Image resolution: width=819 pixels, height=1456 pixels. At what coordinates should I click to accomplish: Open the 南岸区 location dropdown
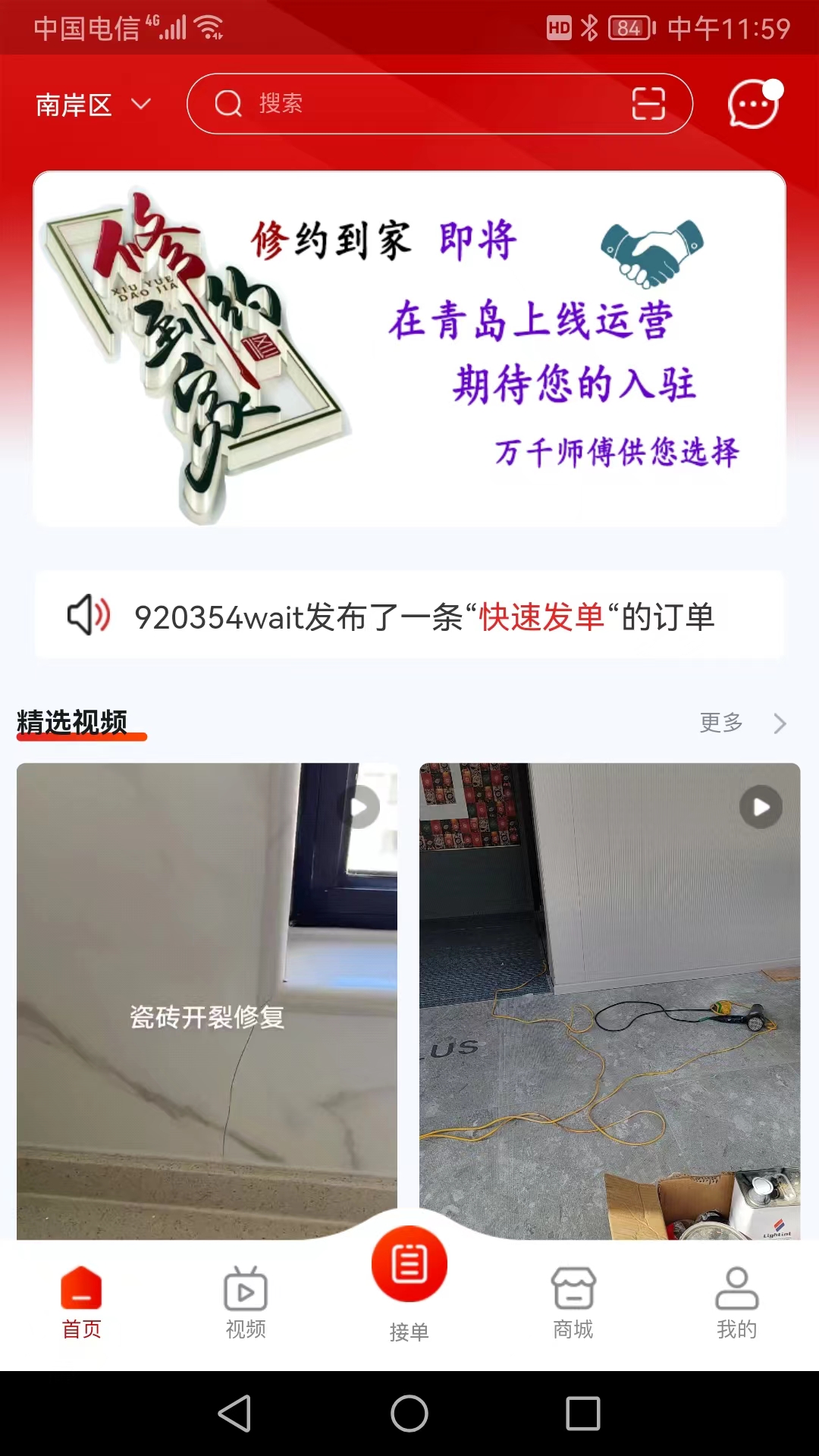point(91,105)
